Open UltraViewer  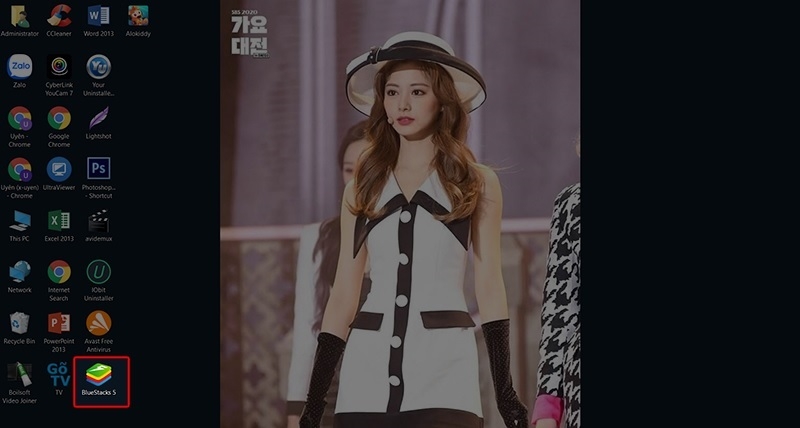tap(59, 169)
